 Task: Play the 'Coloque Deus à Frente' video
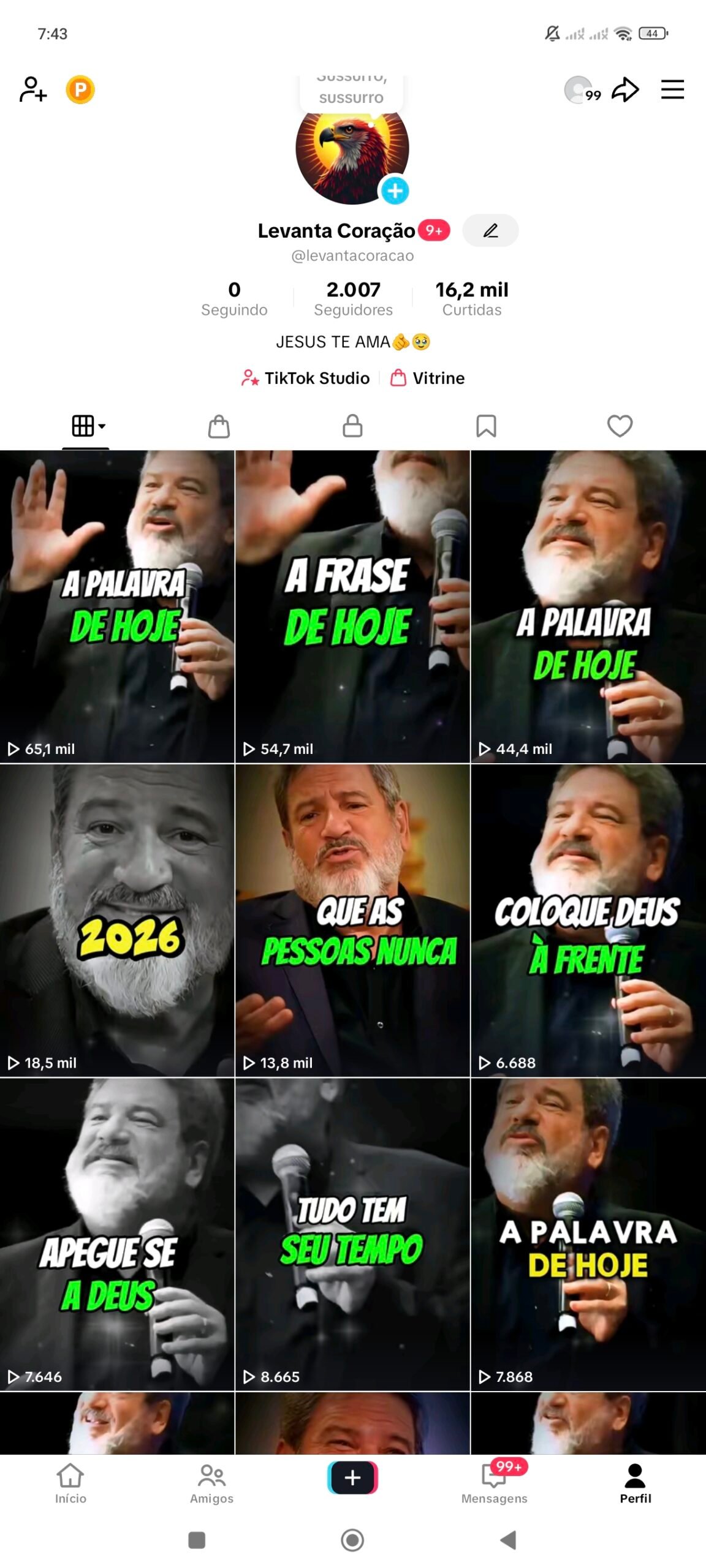(x=588, y=920)
